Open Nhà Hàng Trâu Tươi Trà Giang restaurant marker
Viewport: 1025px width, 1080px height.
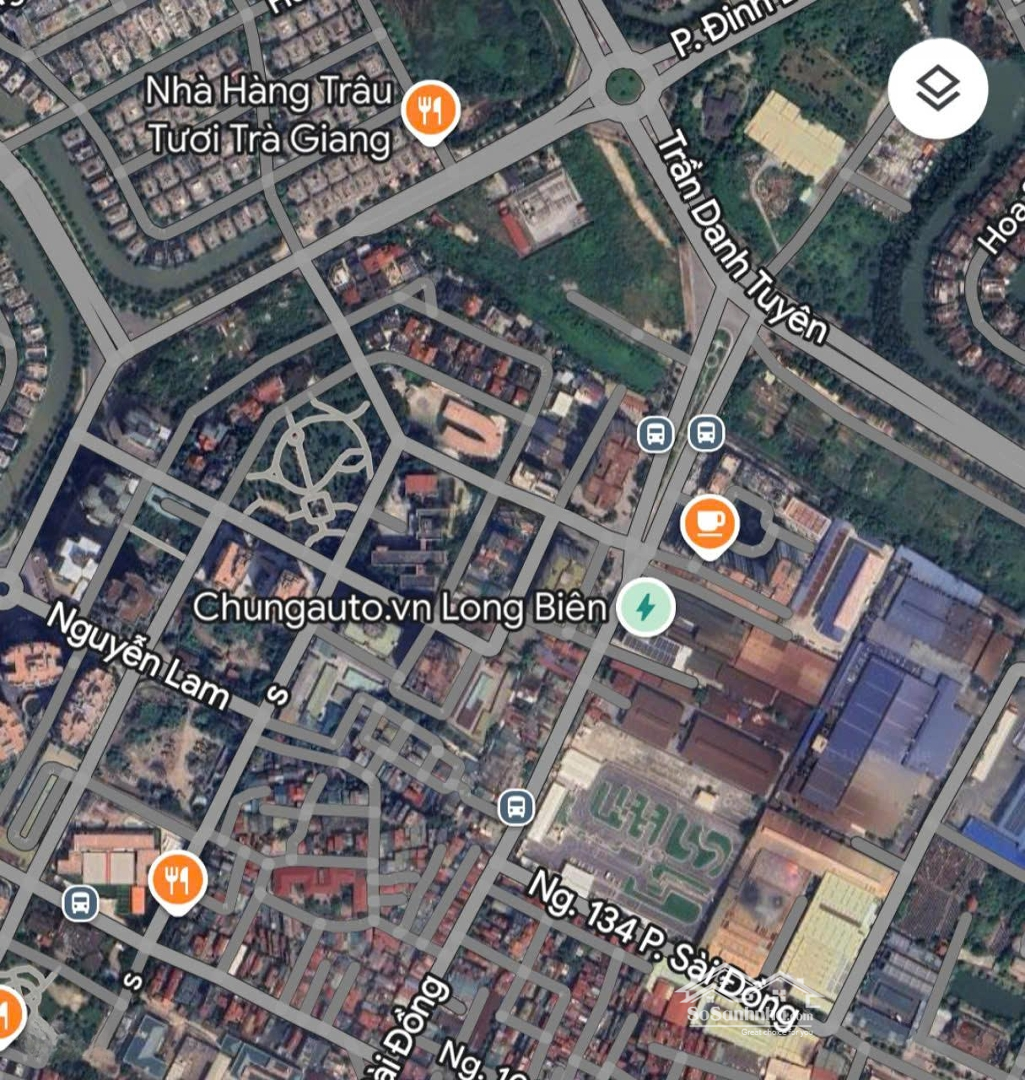click(431, 110)
